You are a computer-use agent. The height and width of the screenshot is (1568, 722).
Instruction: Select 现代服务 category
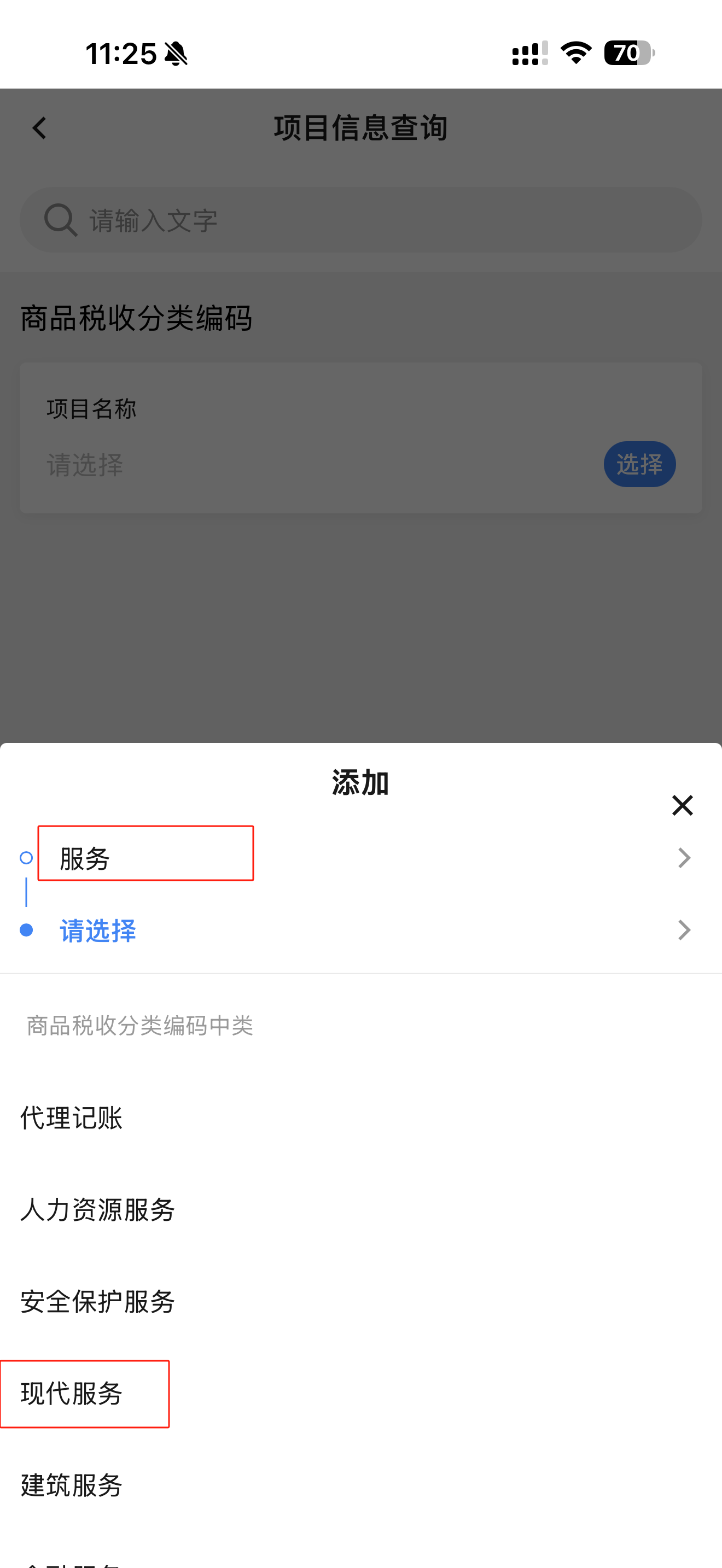point(72,1393)
